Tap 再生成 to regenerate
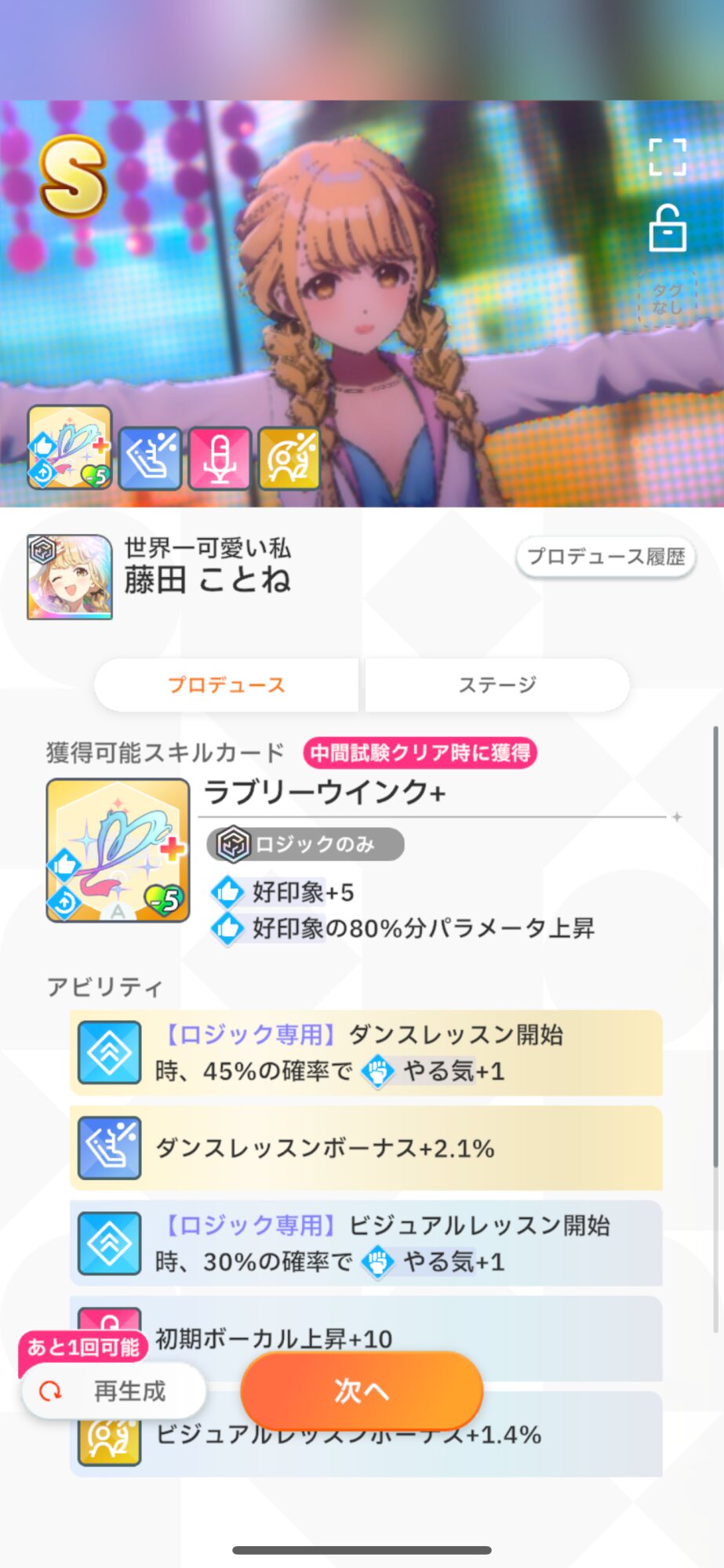 [x=113, y=1391]
